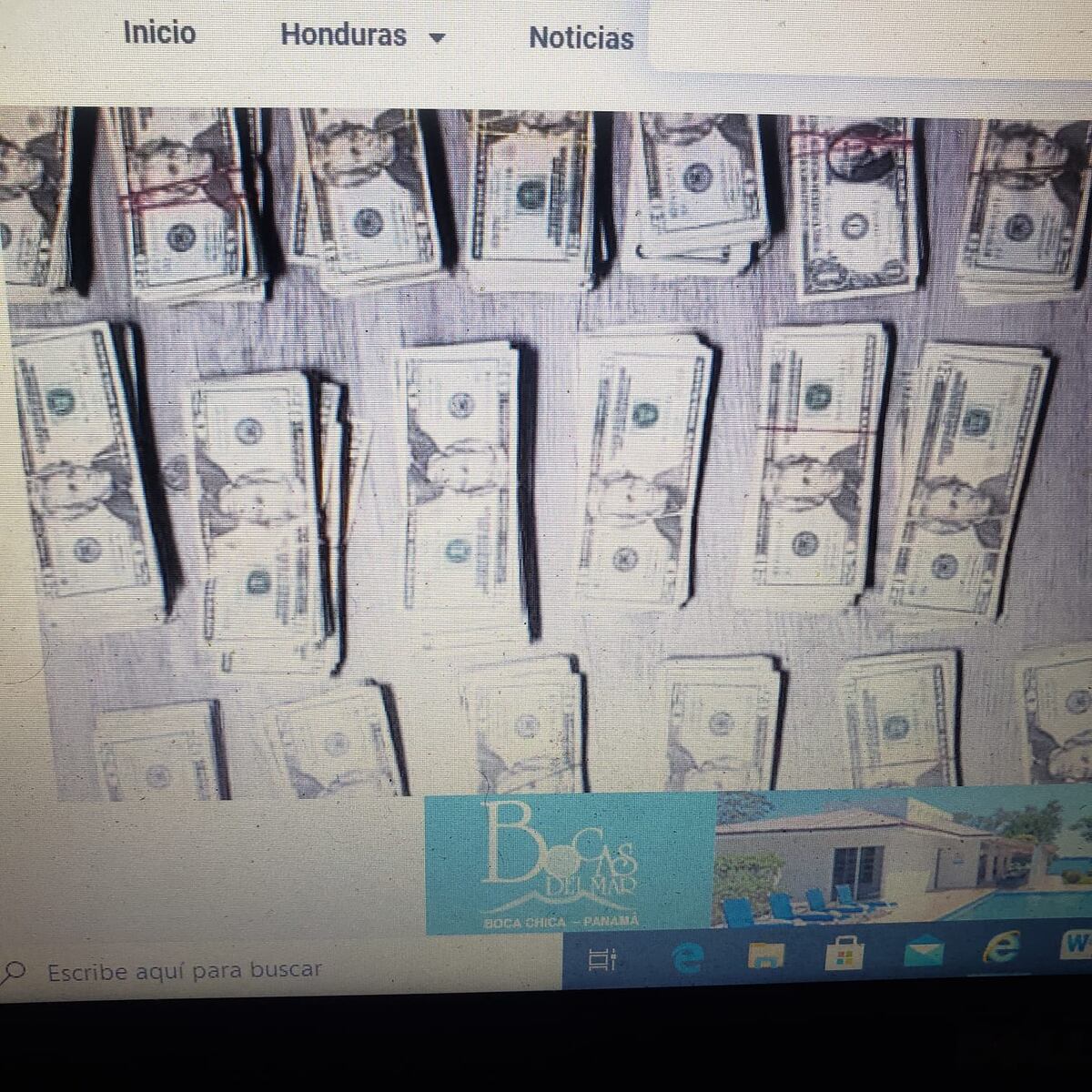The height and width of the screenshot is (1092, 1092).
Task: Open File Explorer from the taskbar
Action: coord(766,955)
